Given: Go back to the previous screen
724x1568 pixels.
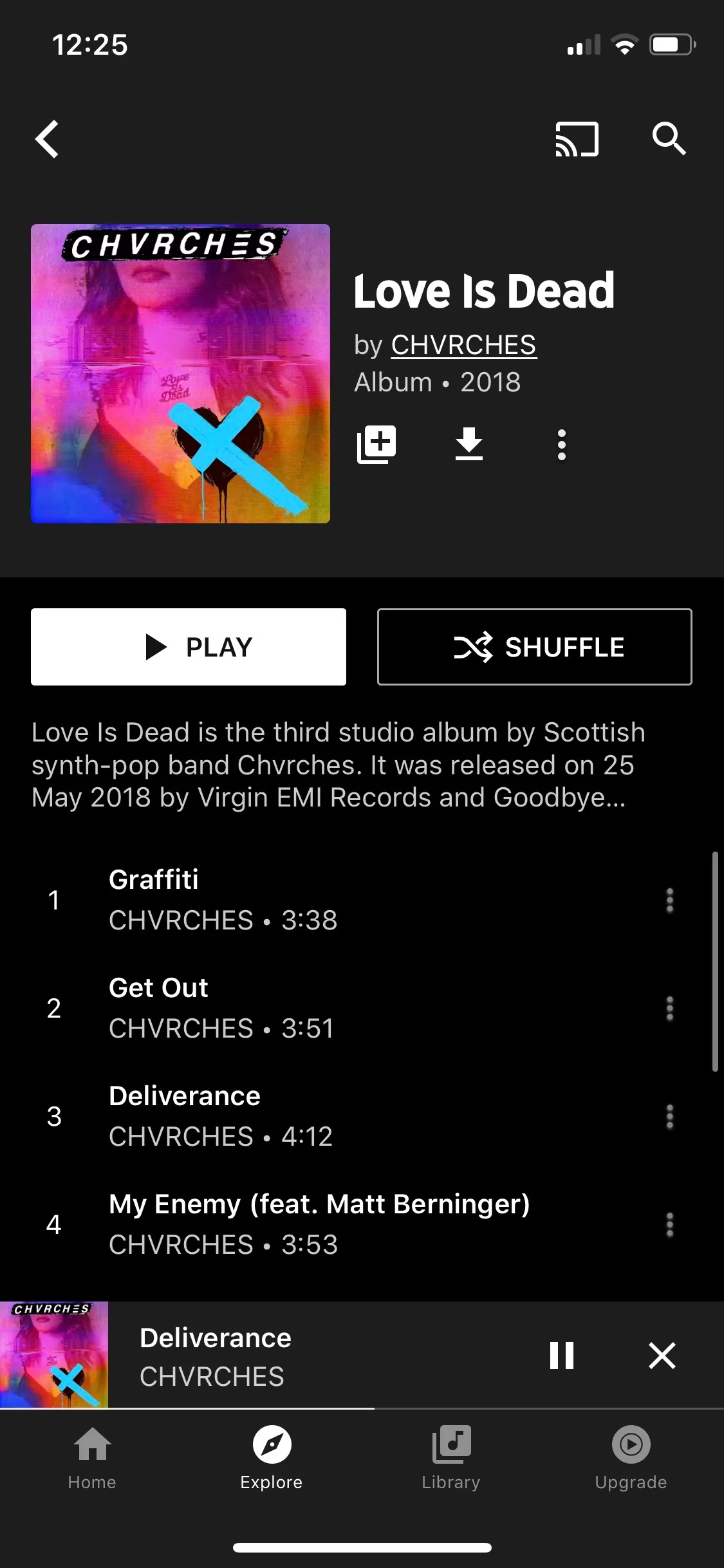Looking at the screenshot, I should (48, 139).
